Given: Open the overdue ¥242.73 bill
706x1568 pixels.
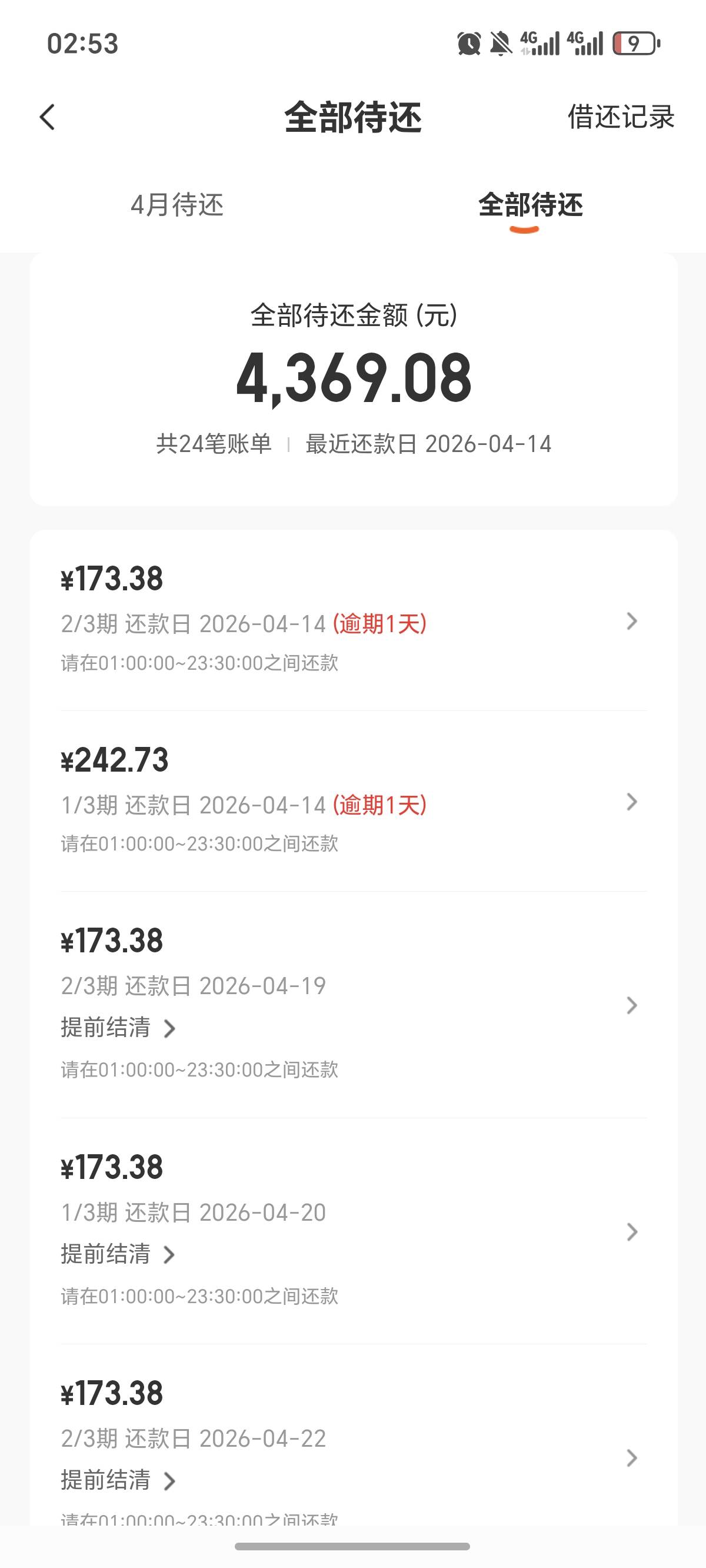Looking at the screenshot, I should (354, 801).
